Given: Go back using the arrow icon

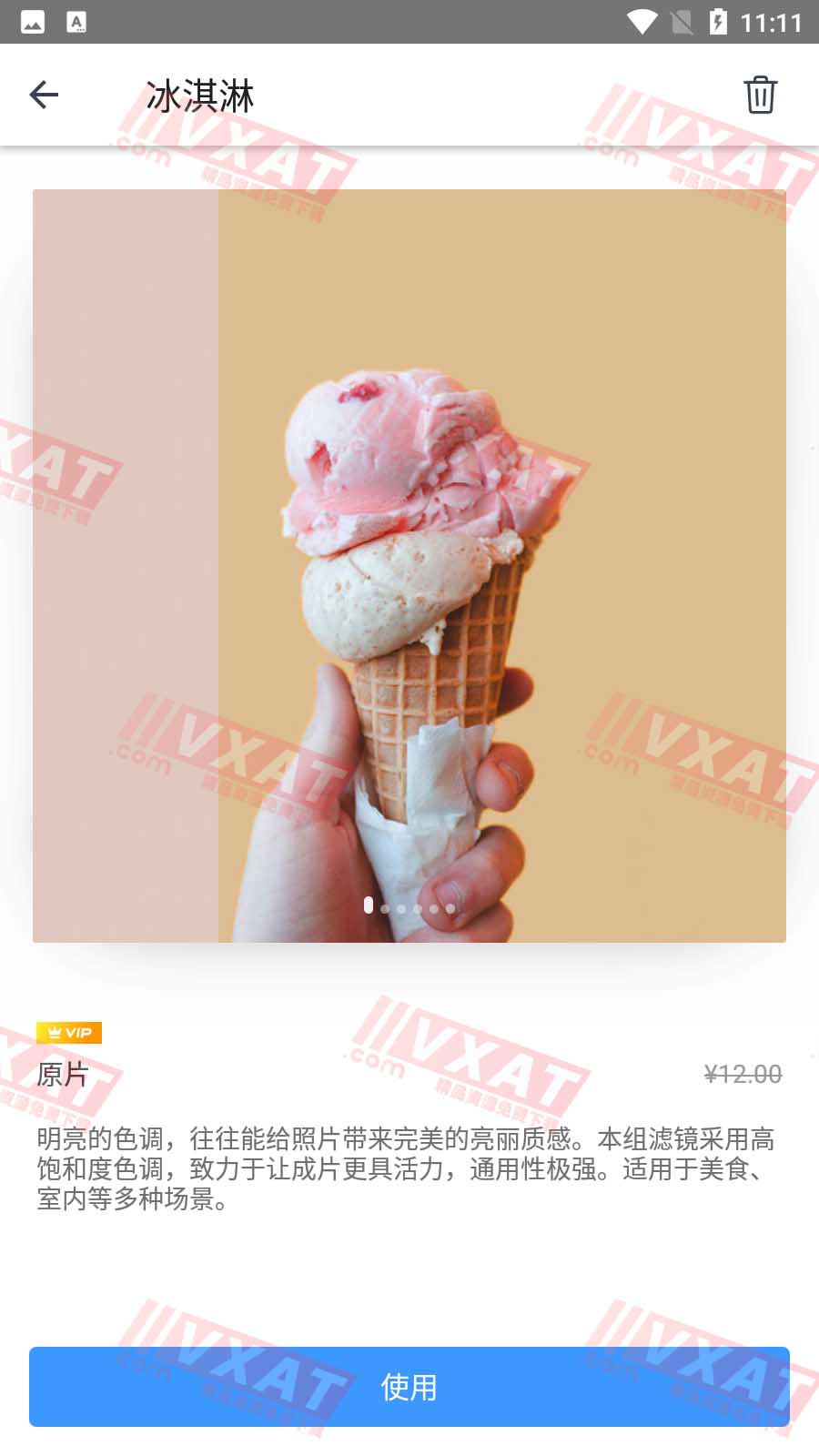Looking at the screenshot, I should [44, 95].
